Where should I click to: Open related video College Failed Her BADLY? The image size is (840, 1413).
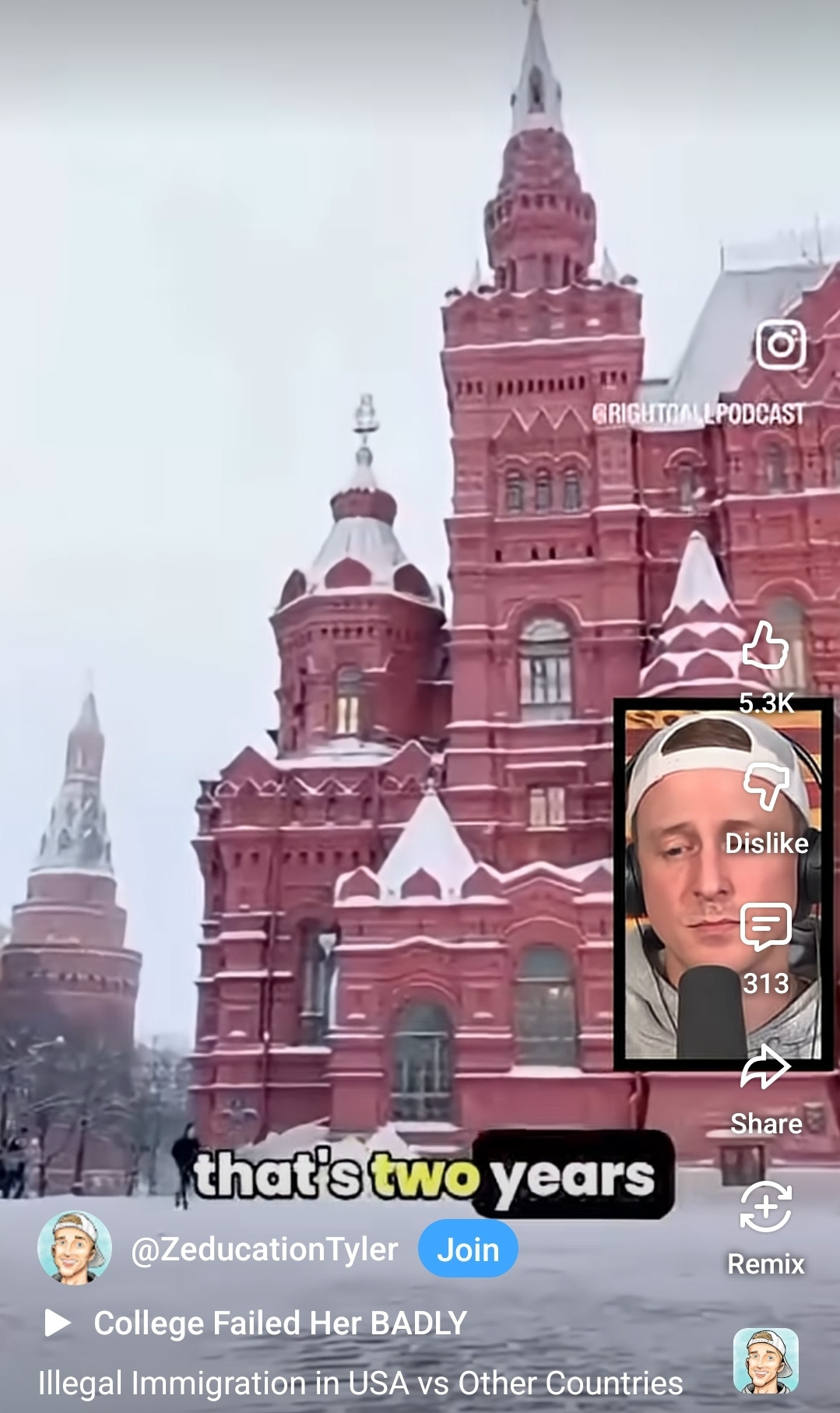[x=279, y=1323]
